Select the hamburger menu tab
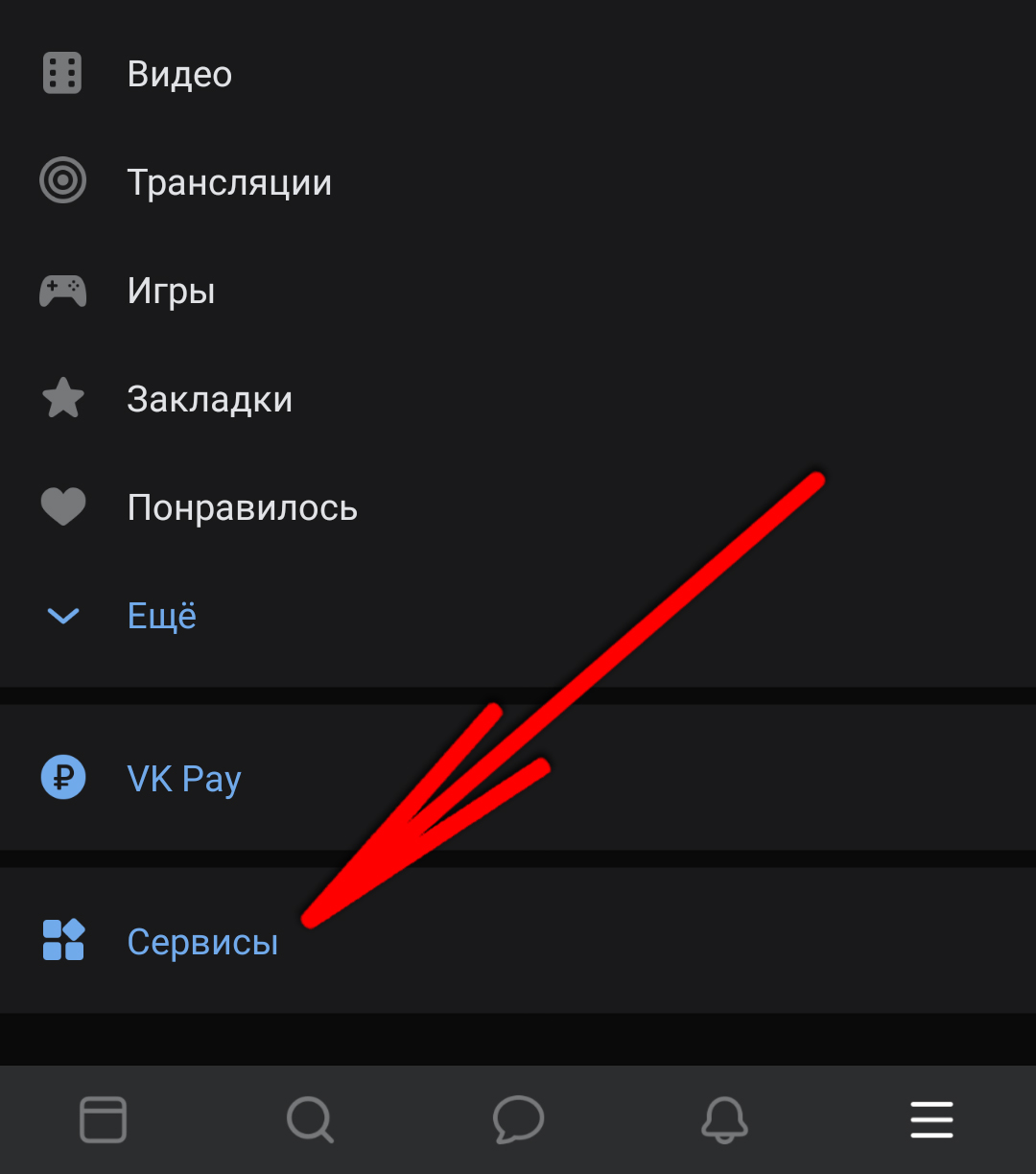The image size is (1036, 1174). tap(931, 1119)
